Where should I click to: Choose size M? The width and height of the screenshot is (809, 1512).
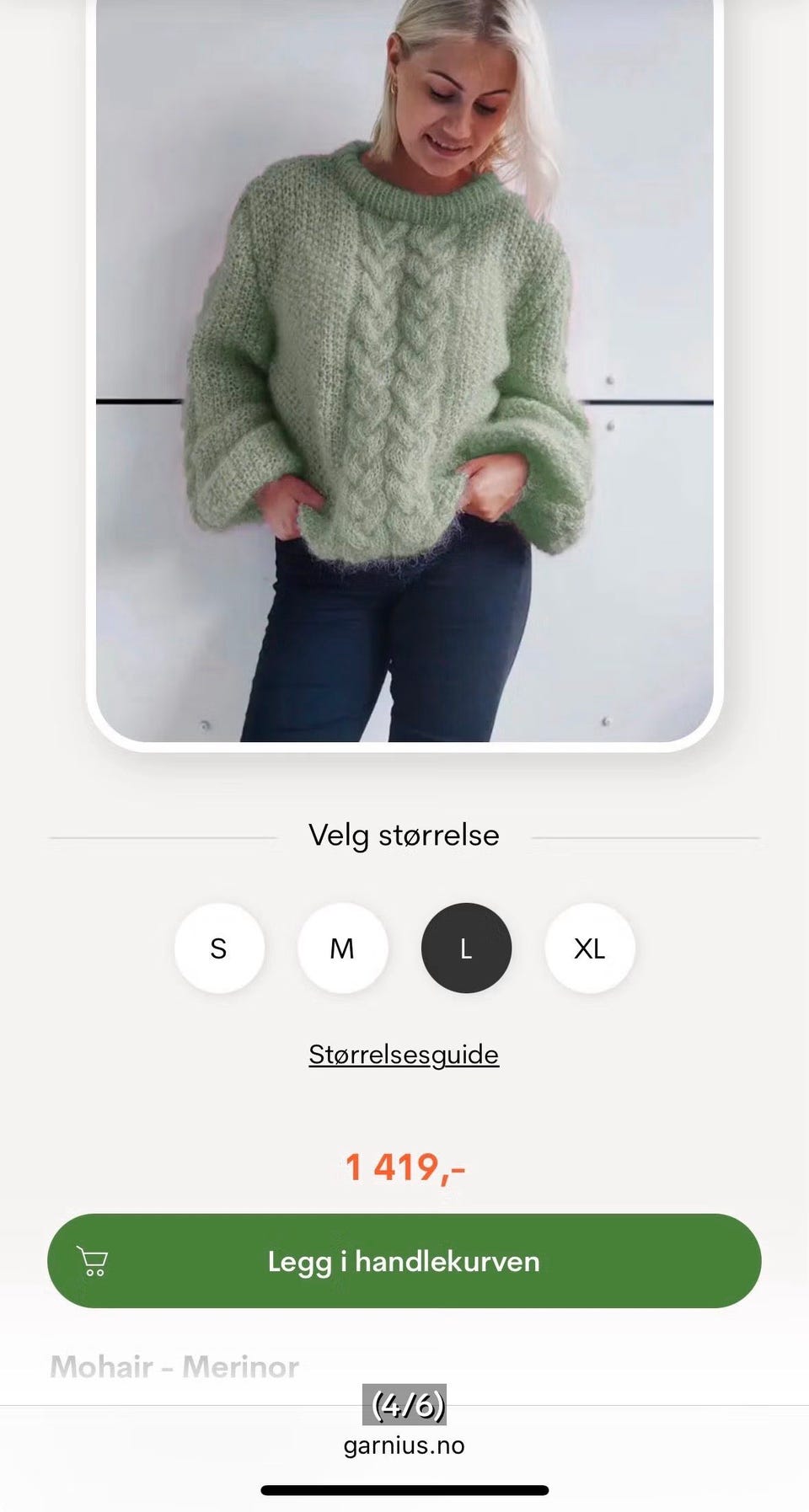(x=342, y=948)
